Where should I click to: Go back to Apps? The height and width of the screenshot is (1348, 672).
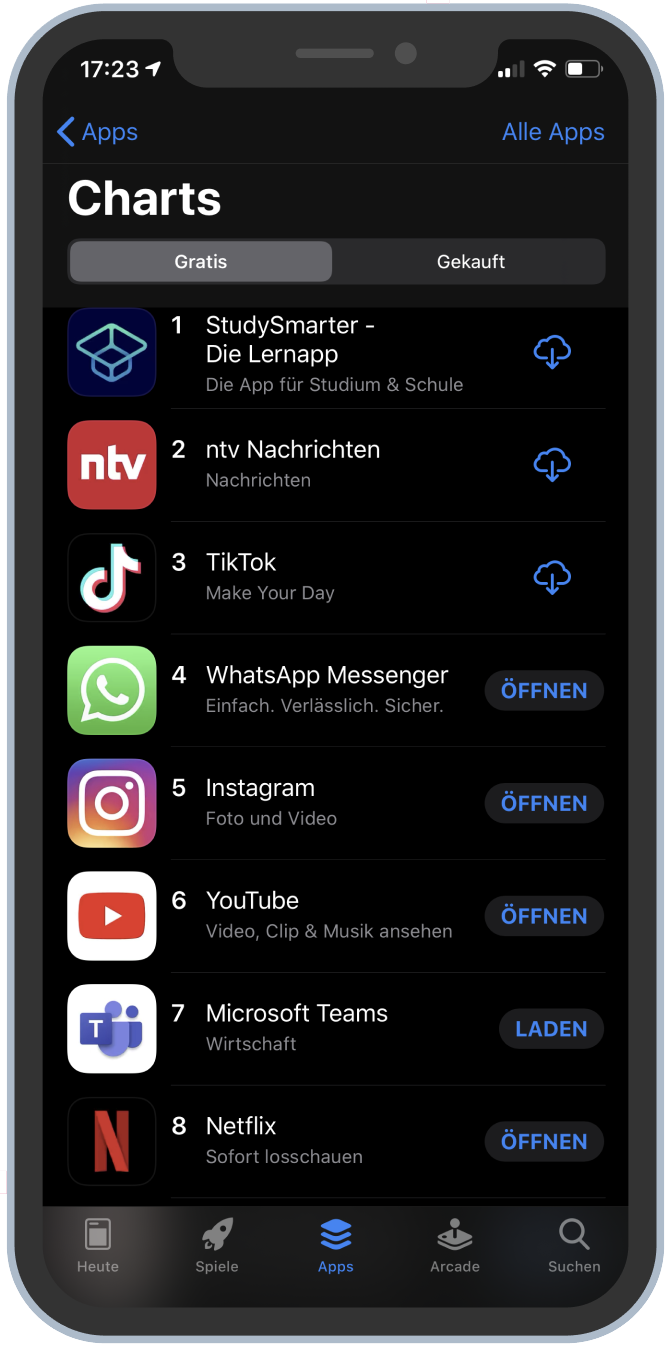(x=97, y=132)
